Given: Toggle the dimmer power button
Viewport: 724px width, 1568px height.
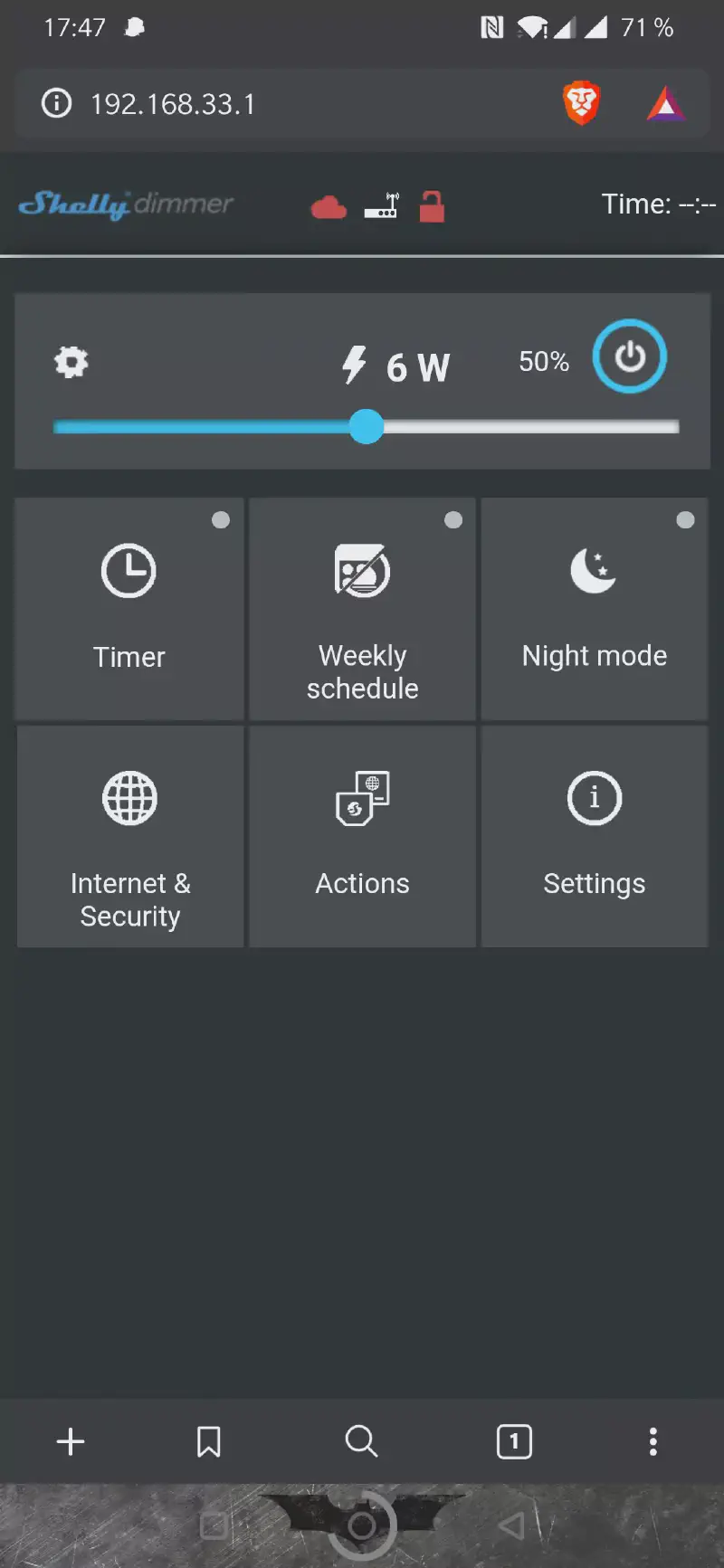Looking at the screenshot, I should click(630, 356).
